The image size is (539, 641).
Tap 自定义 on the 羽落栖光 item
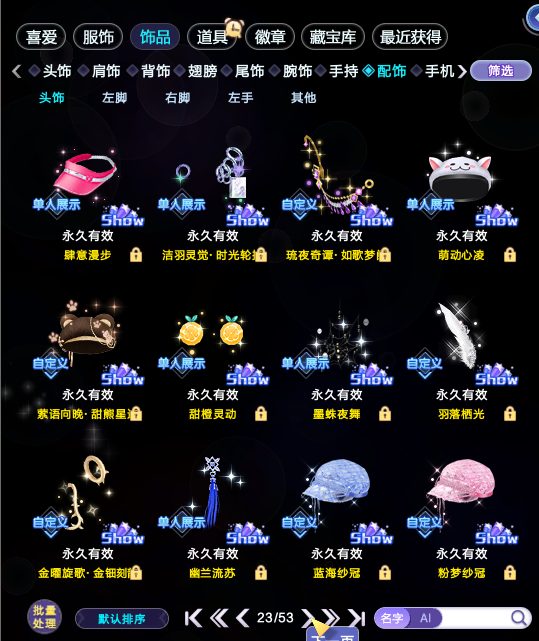click(x=424, y=363)
